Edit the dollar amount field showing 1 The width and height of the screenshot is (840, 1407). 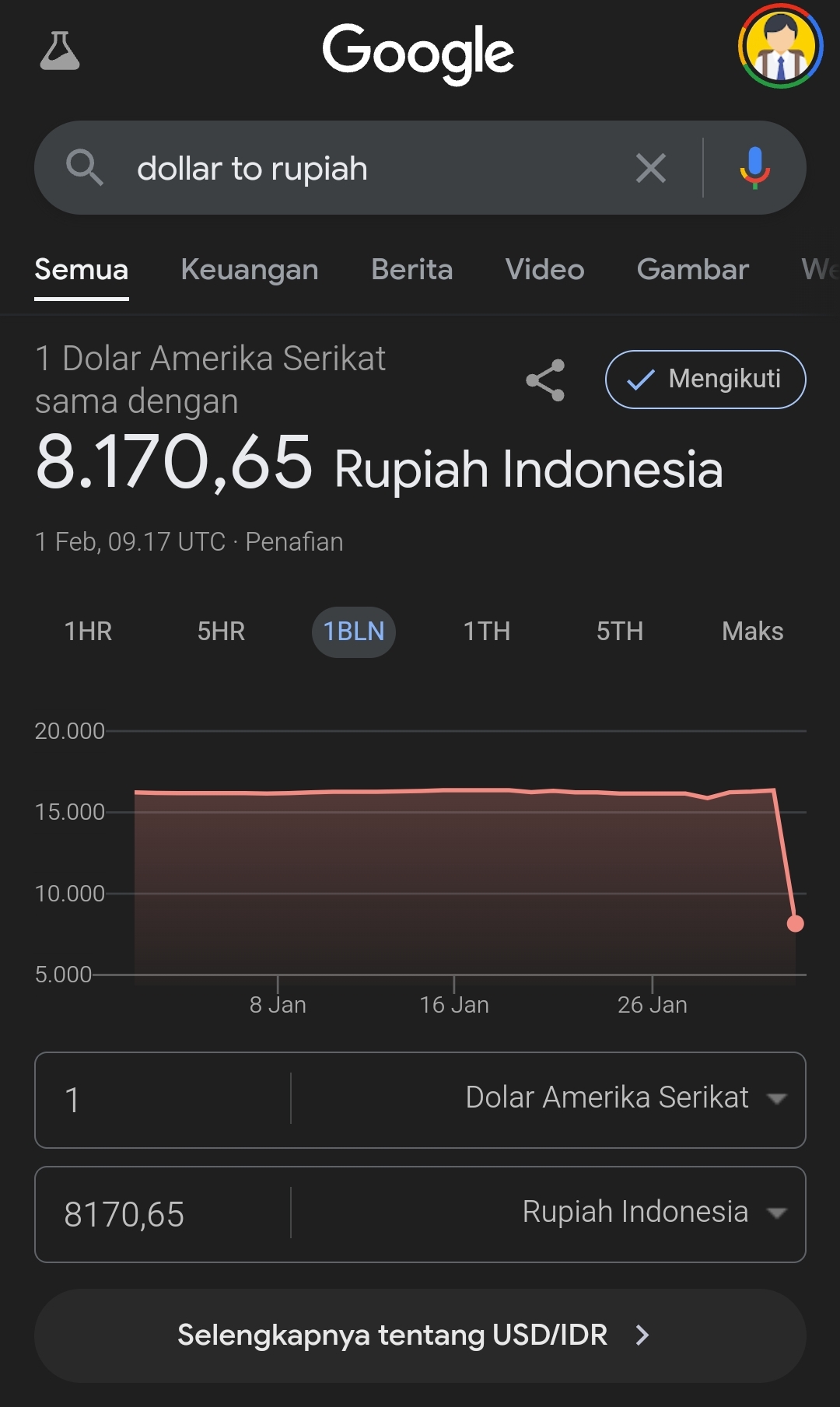click(x=163, y=1100)
